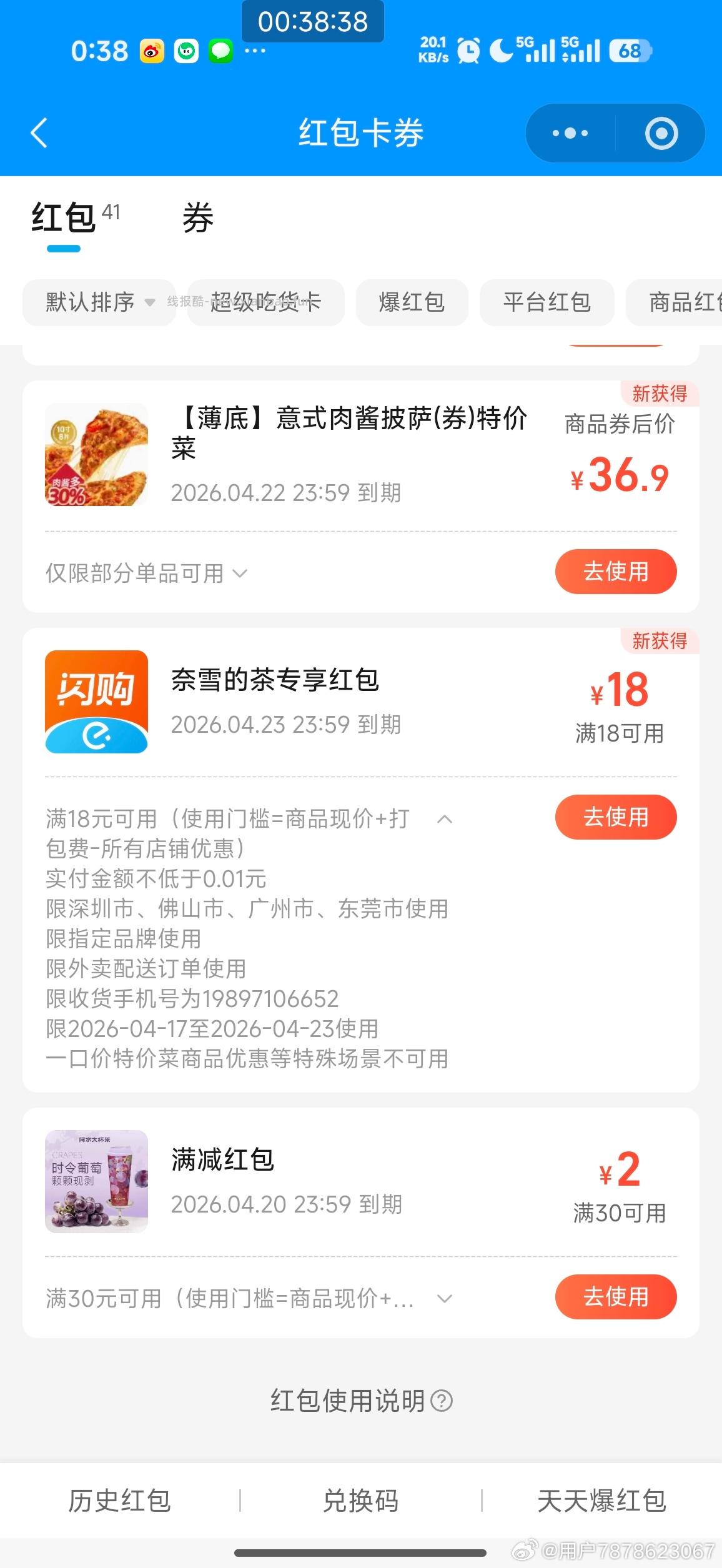This screenshot has width=722, height=1568.
Task: Tap the back arrow to exit 红包卡券
Action: coord(39,132)
